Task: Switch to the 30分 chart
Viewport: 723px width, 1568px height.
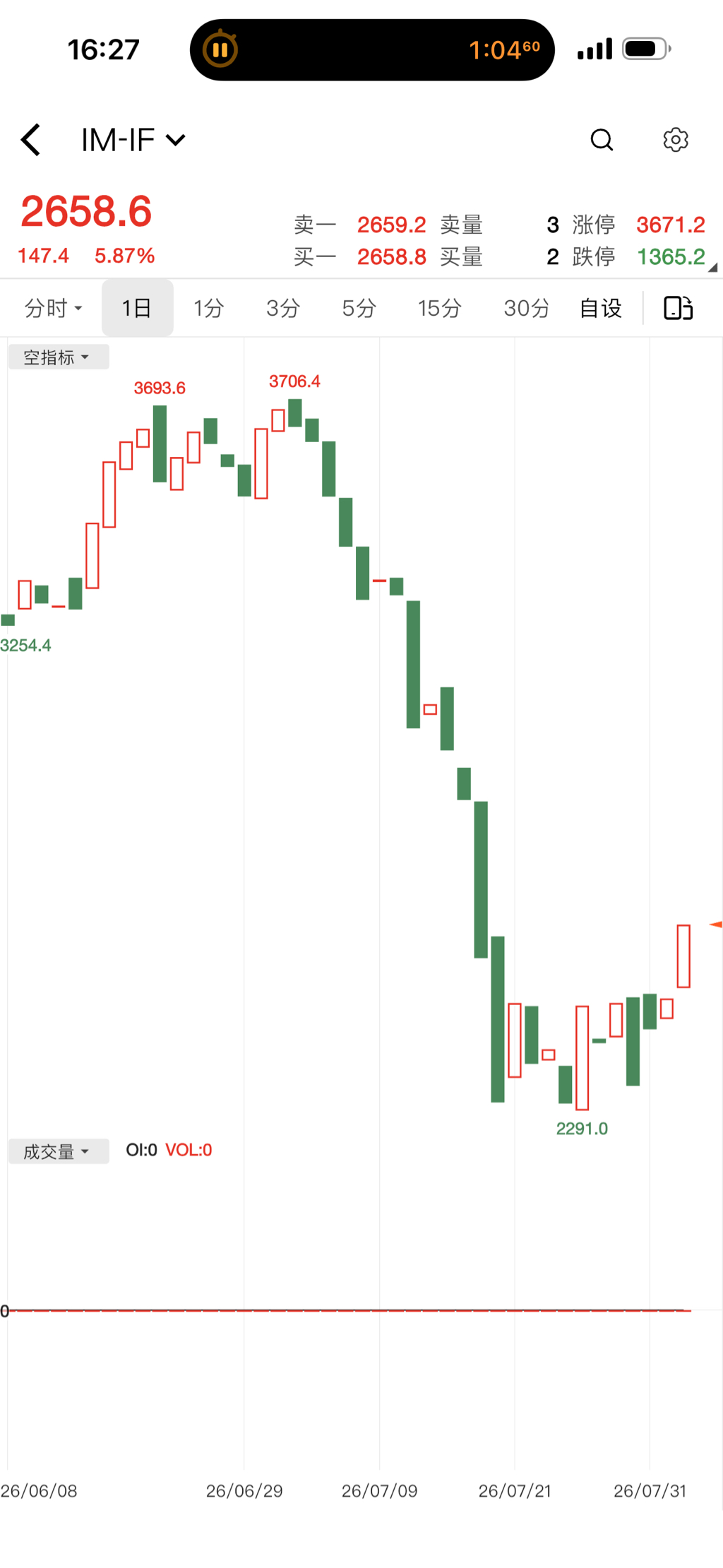Action: click(x=526, y=308)
